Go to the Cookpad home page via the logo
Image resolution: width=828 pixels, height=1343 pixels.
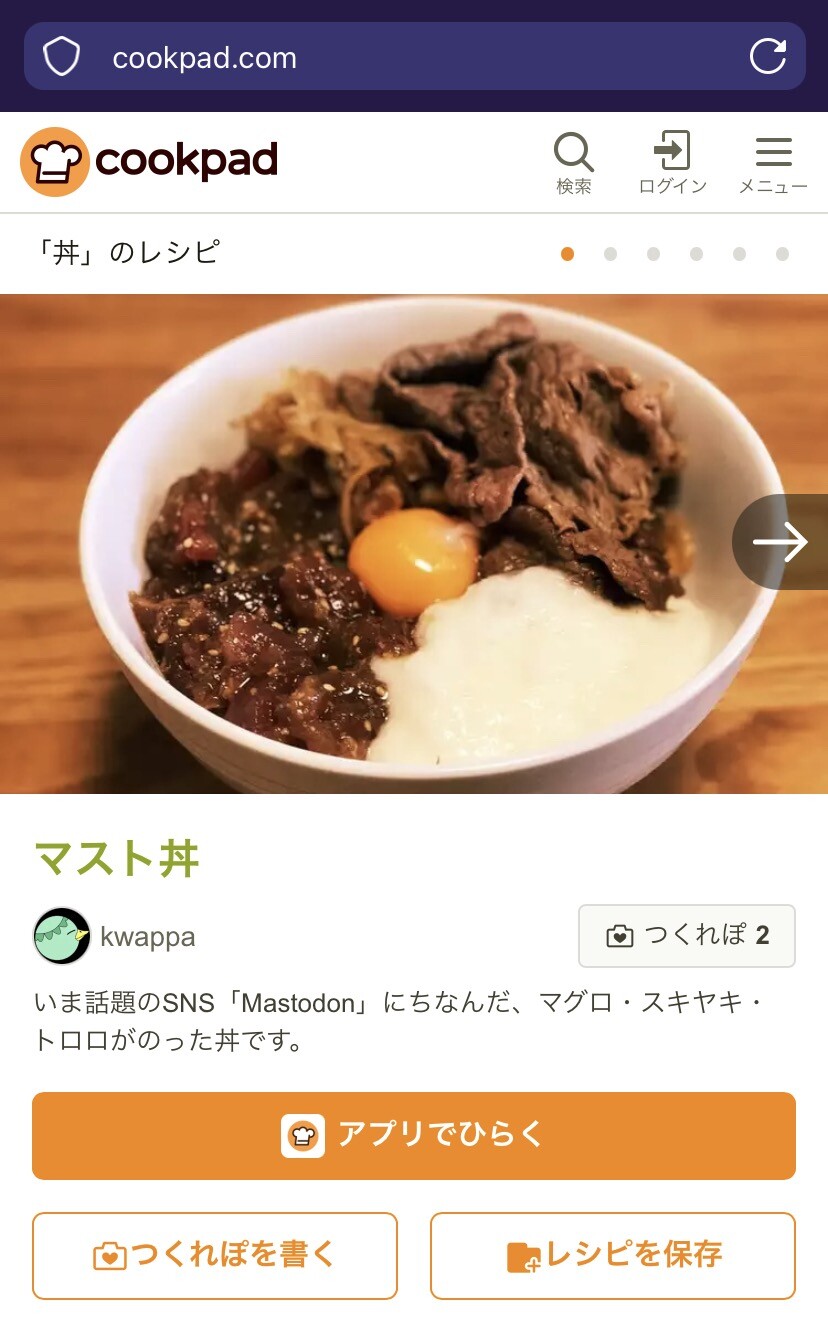point(150,161)
